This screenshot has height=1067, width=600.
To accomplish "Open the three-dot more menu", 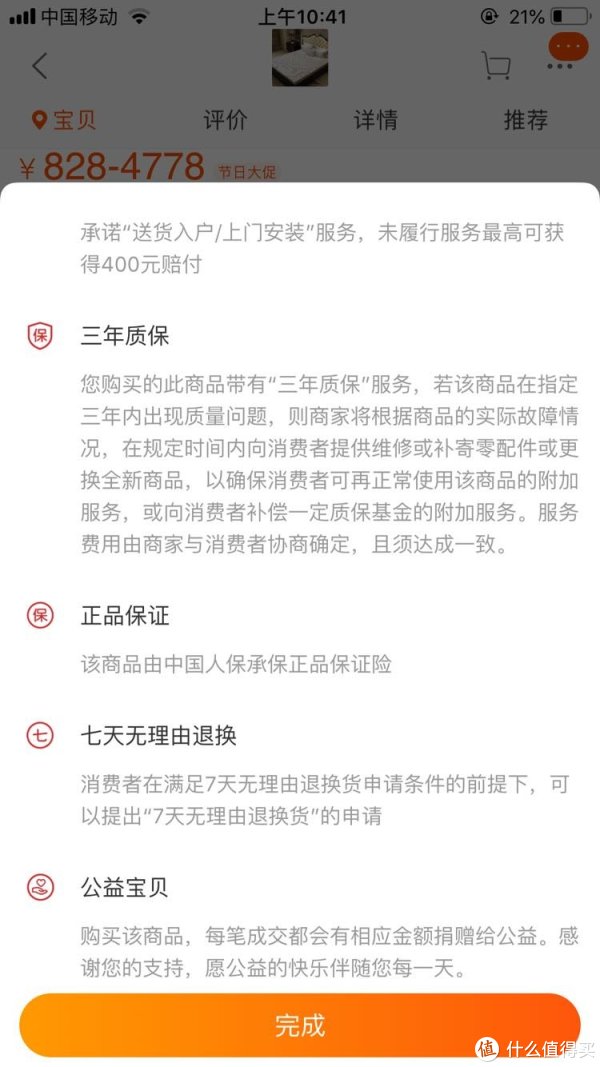I will pos(560,66).
